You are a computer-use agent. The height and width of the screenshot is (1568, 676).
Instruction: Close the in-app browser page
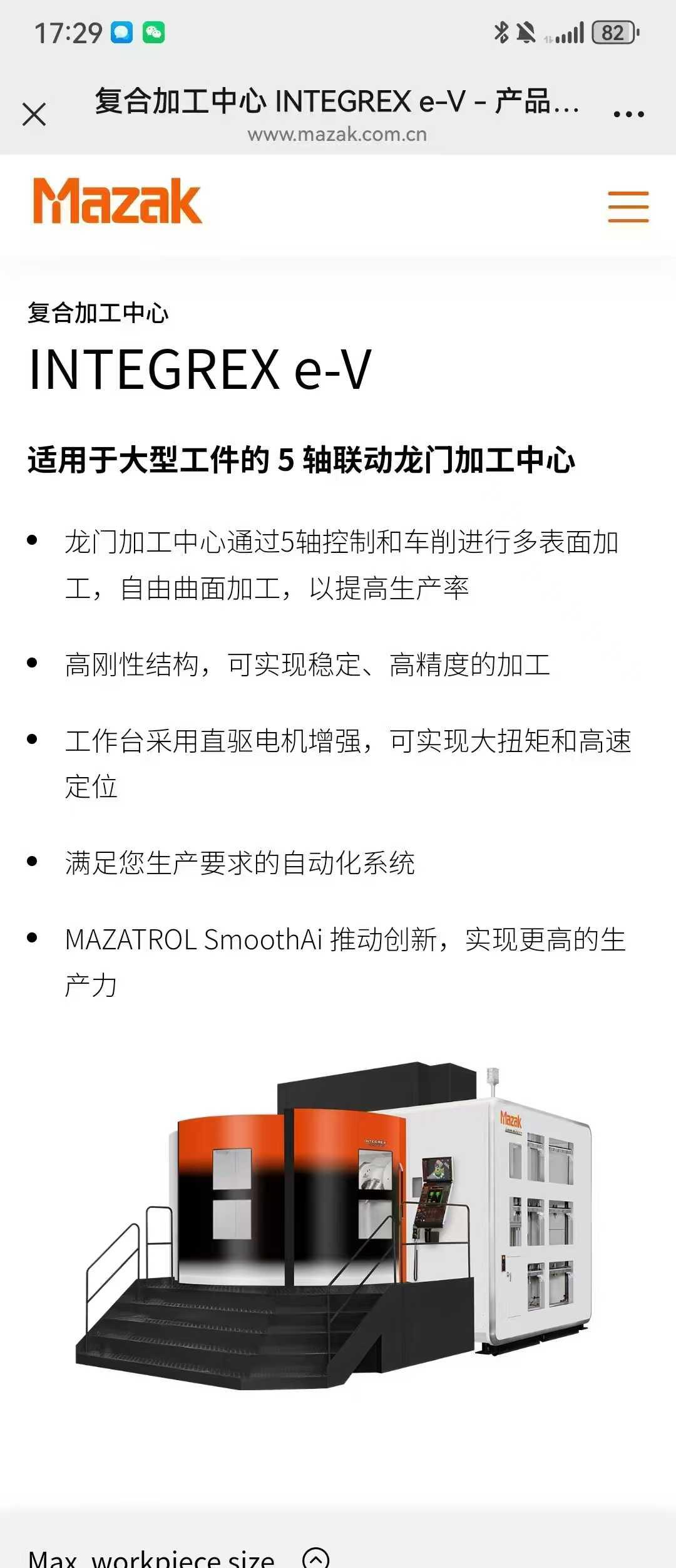tap(34, 115)
